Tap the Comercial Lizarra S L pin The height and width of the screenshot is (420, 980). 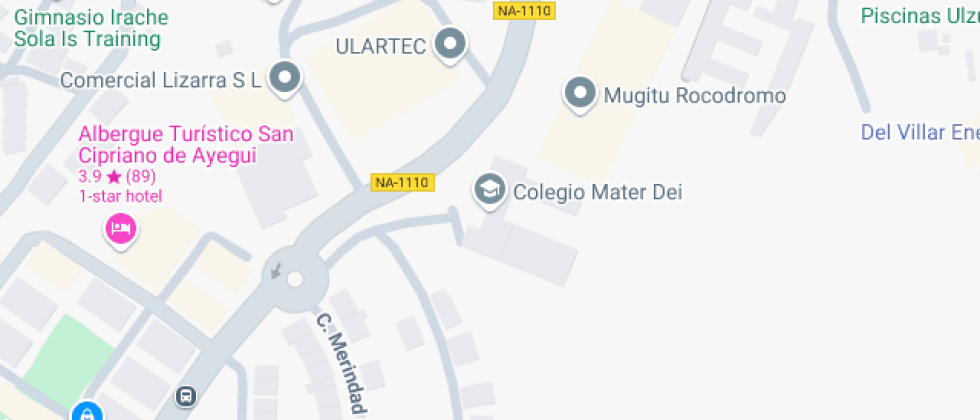(x=287, y=79)
